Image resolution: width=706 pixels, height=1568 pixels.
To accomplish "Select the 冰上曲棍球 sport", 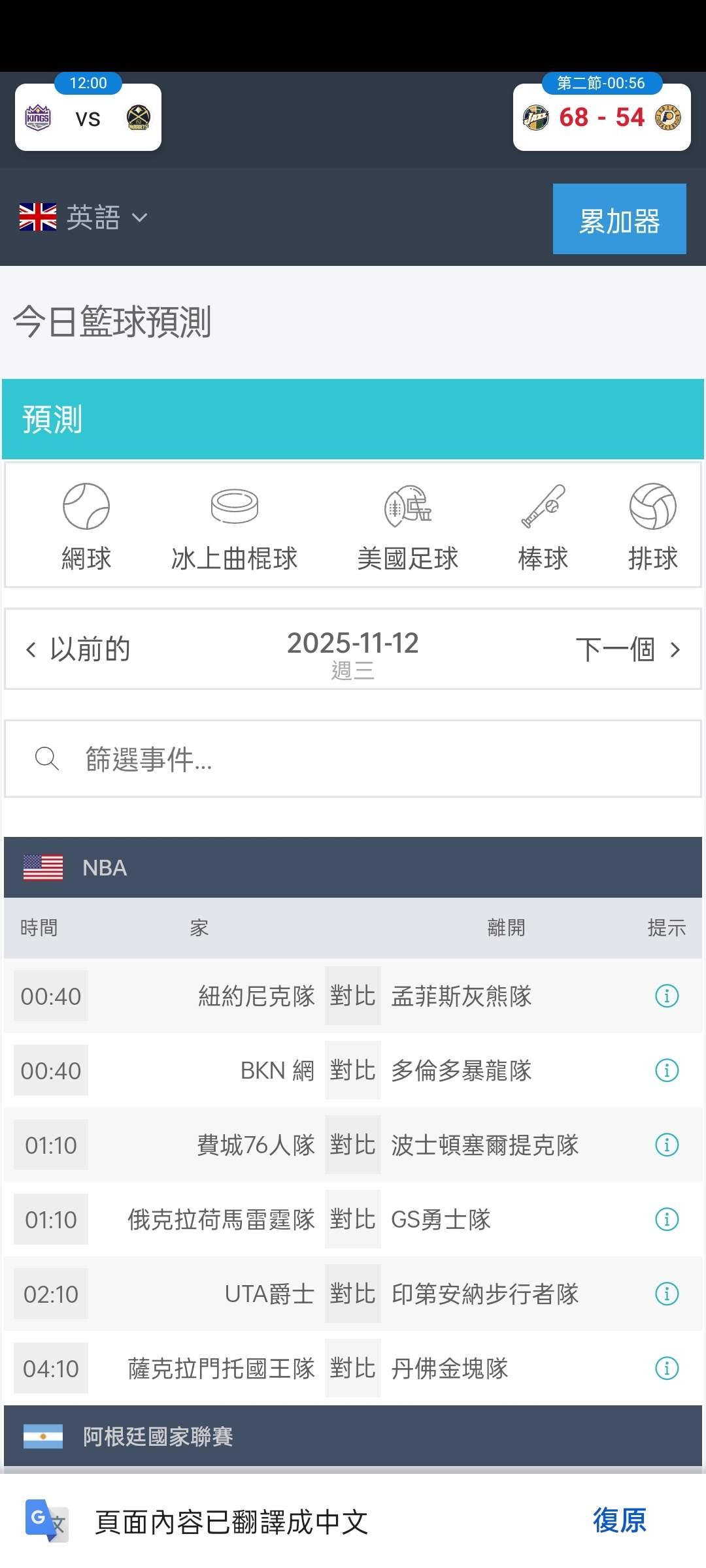I will point(234,526).
